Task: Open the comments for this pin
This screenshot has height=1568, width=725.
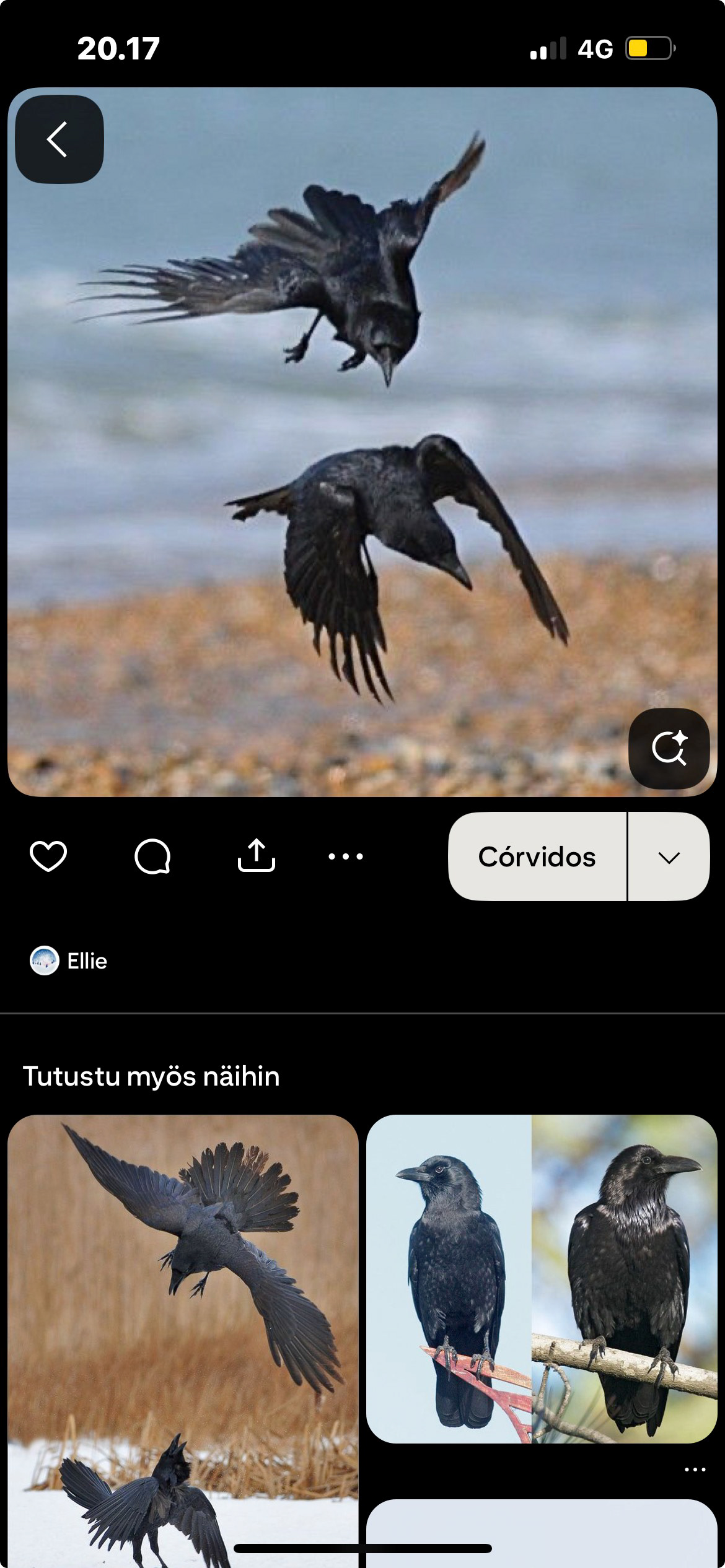Action: coord(152,856)
